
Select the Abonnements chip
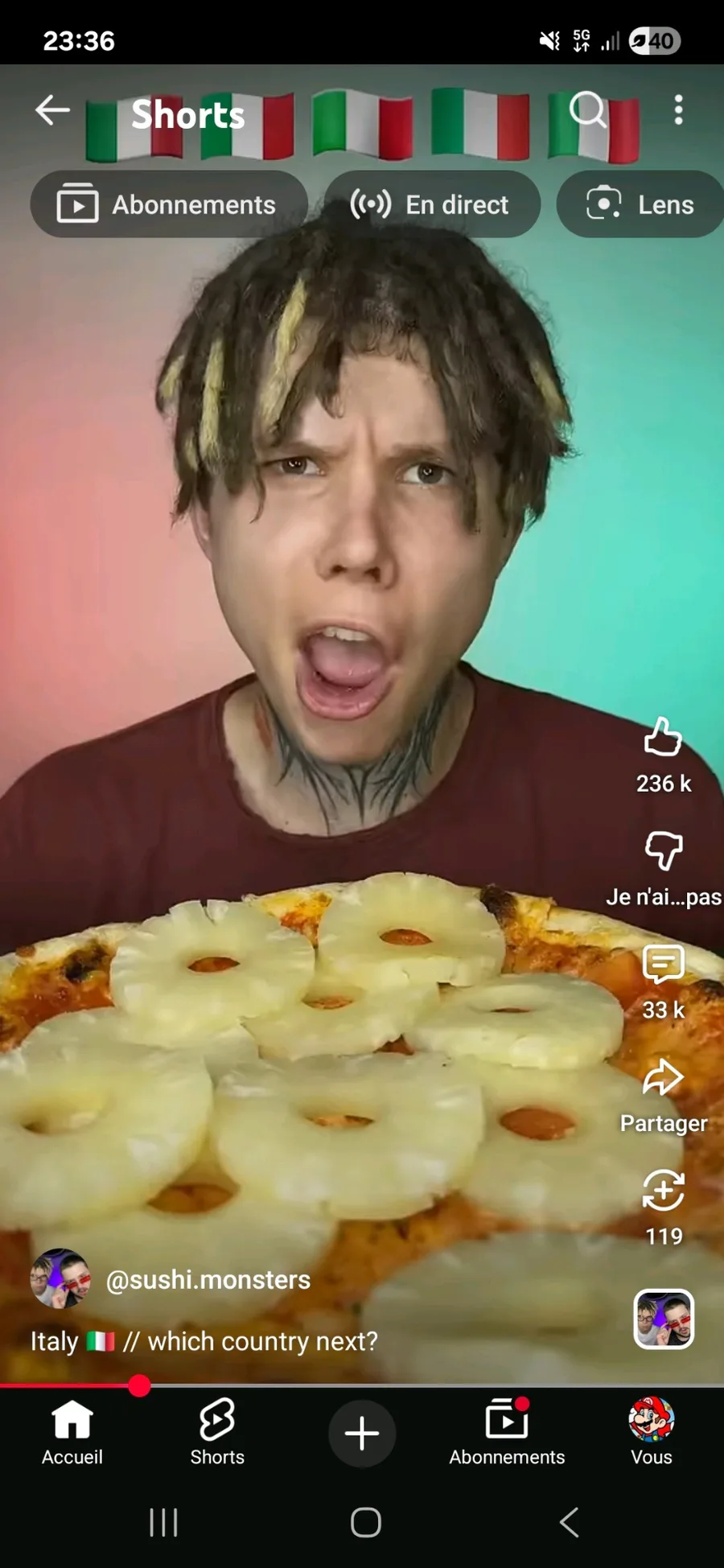(169, 204)
